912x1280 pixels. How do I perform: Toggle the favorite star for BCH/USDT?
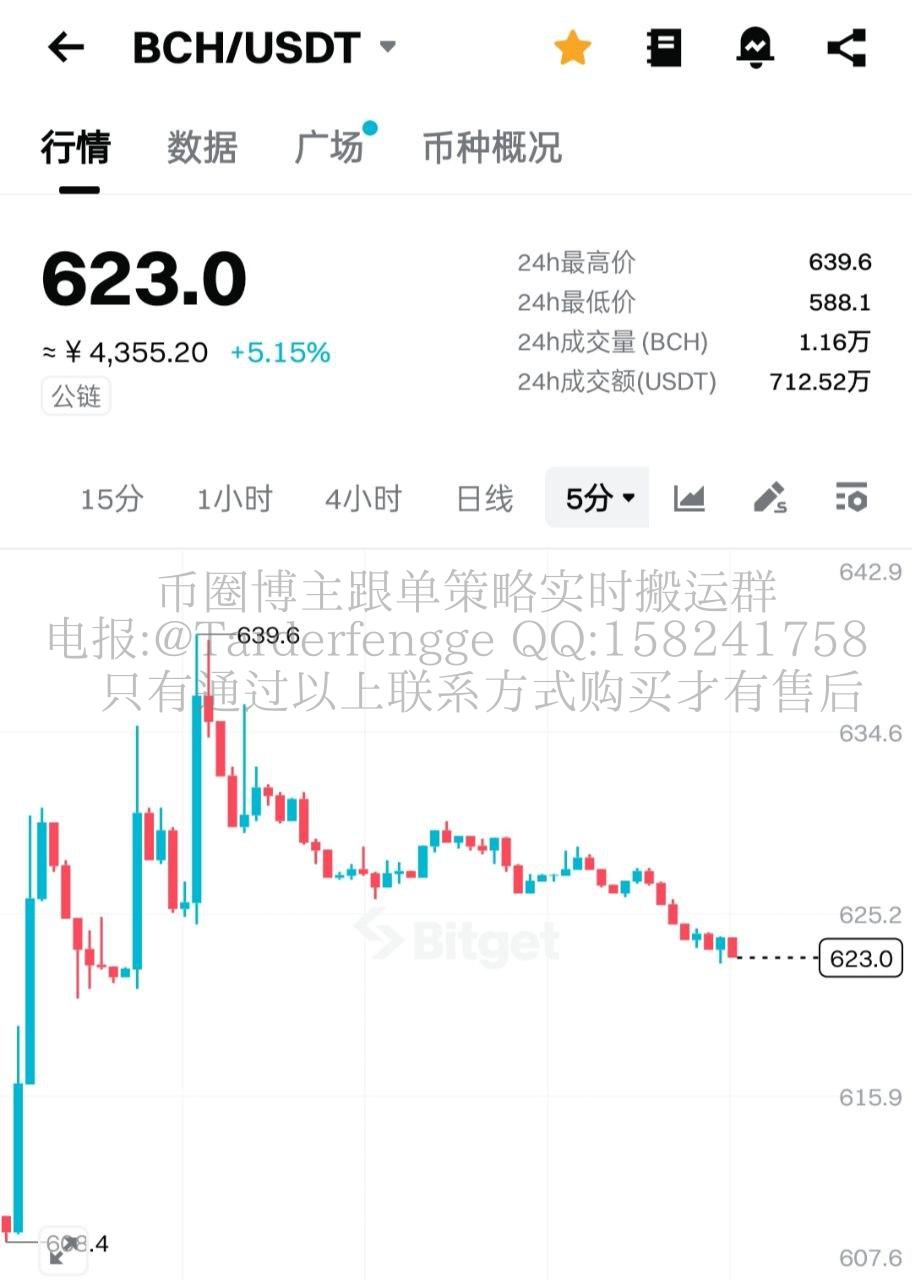(573, 47)
